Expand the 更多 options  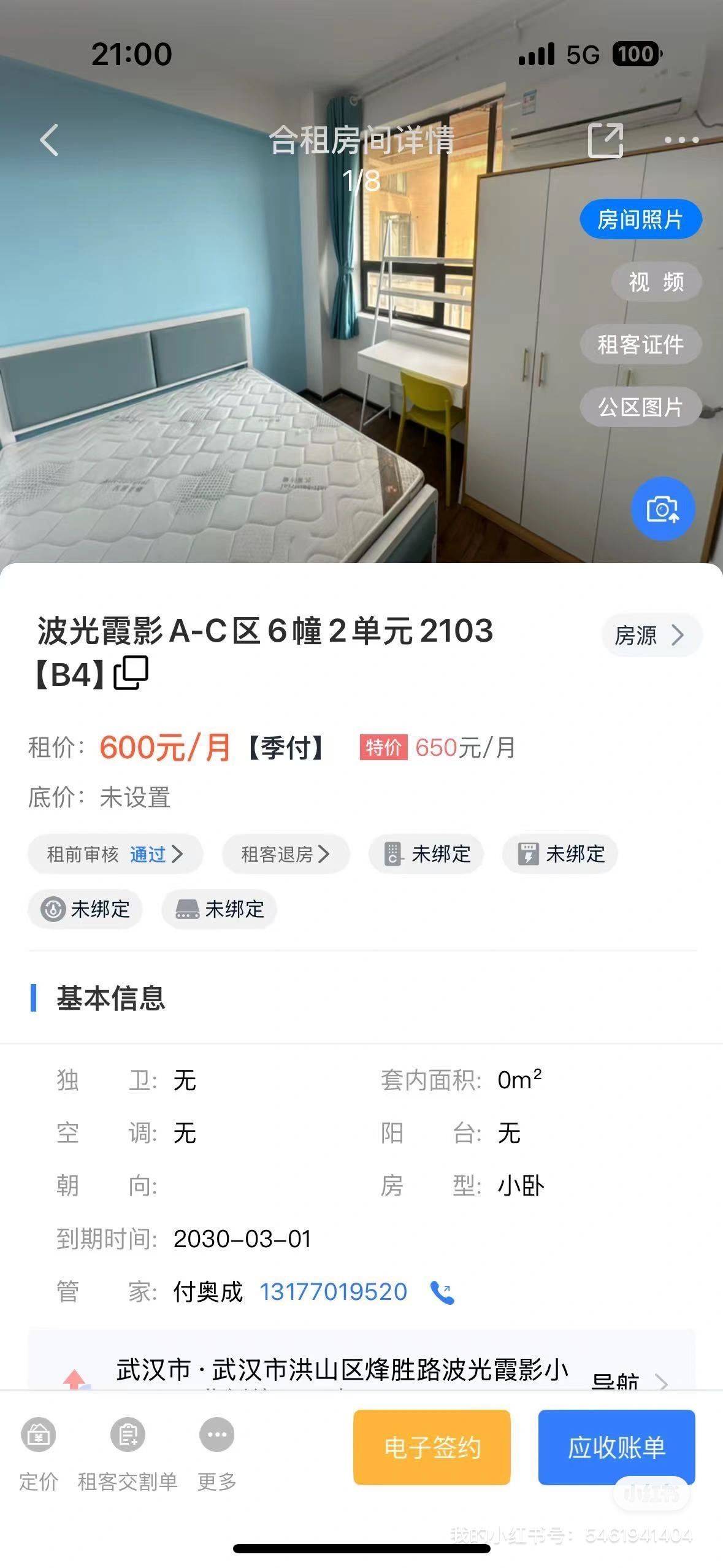click(216, 1450)
